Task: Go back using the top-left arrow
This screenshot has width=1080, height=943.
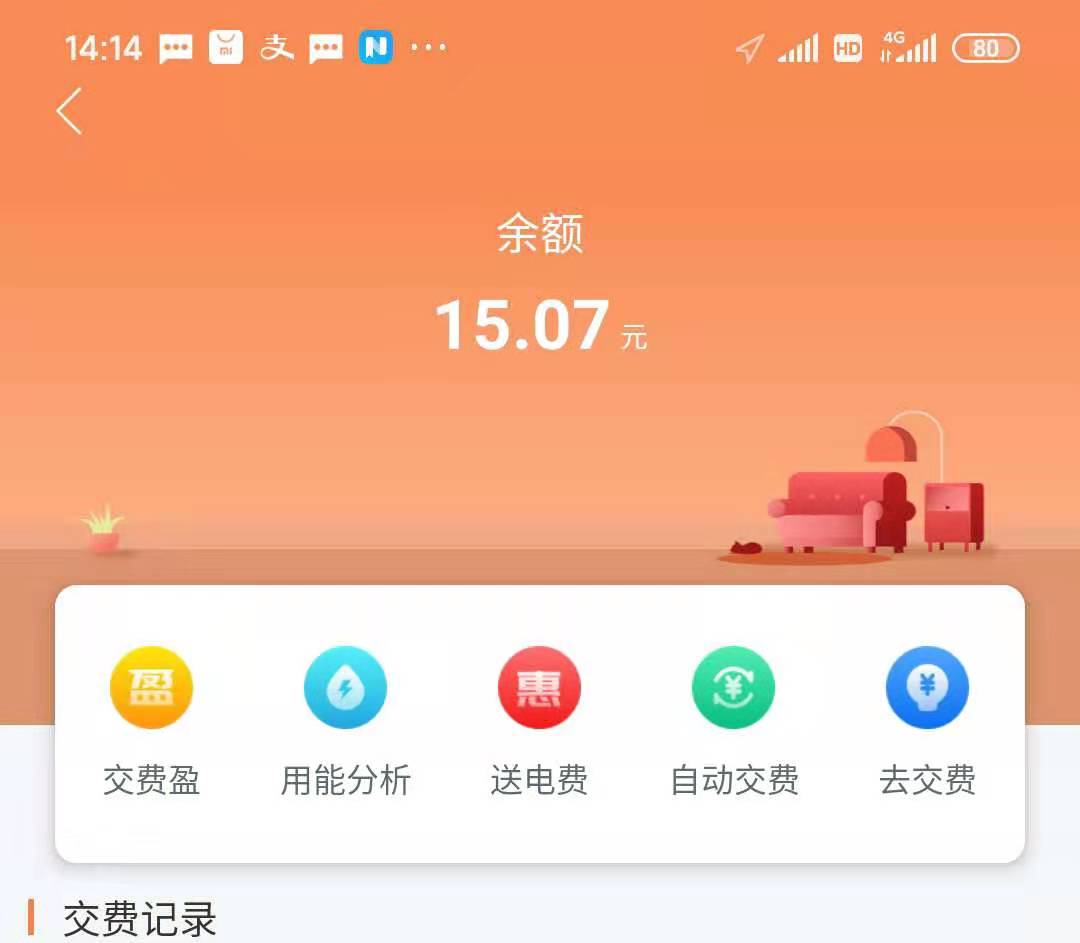Action: point(69,111)
